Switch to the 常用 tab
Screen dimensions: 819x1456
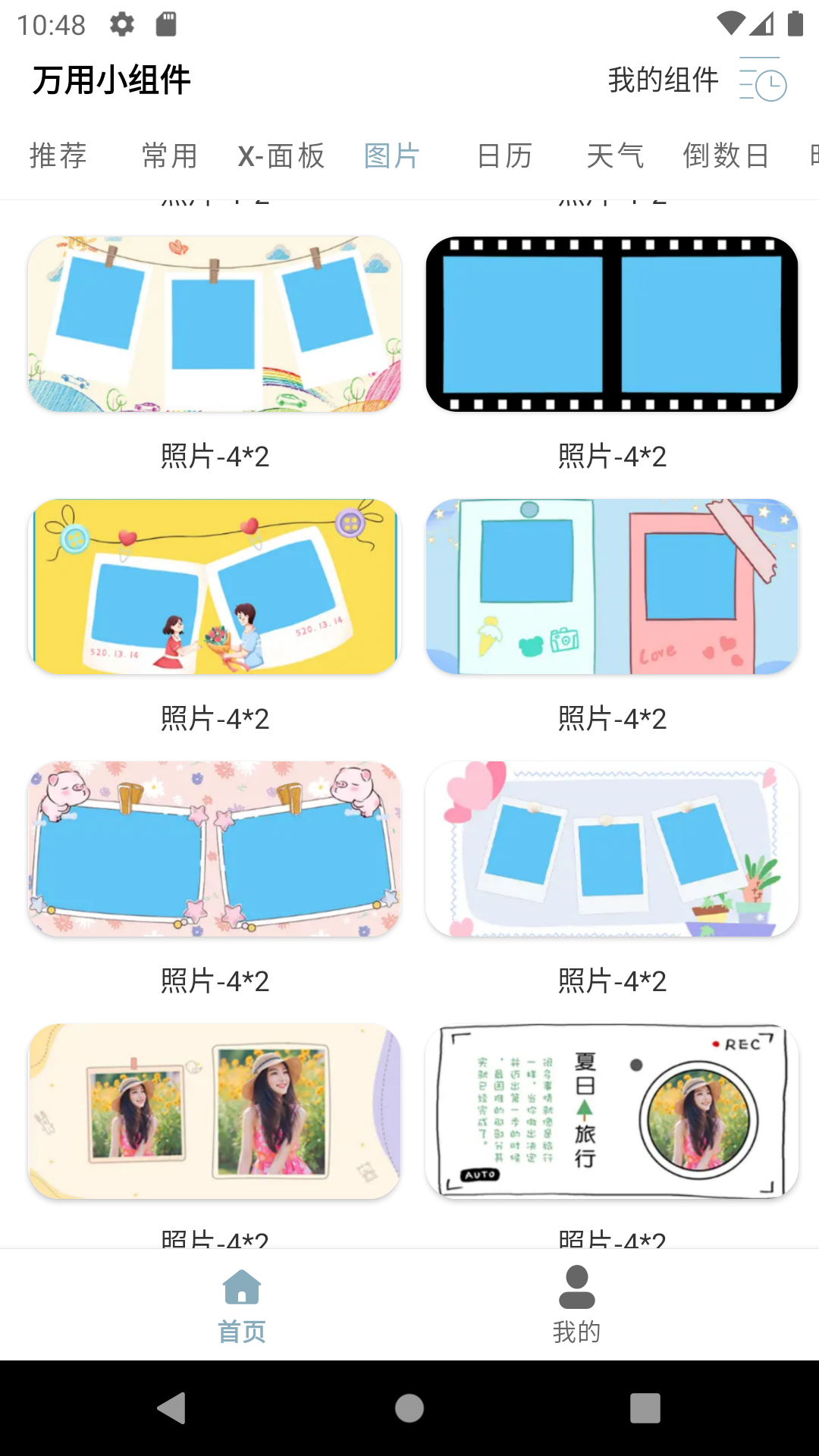(170, 155)
